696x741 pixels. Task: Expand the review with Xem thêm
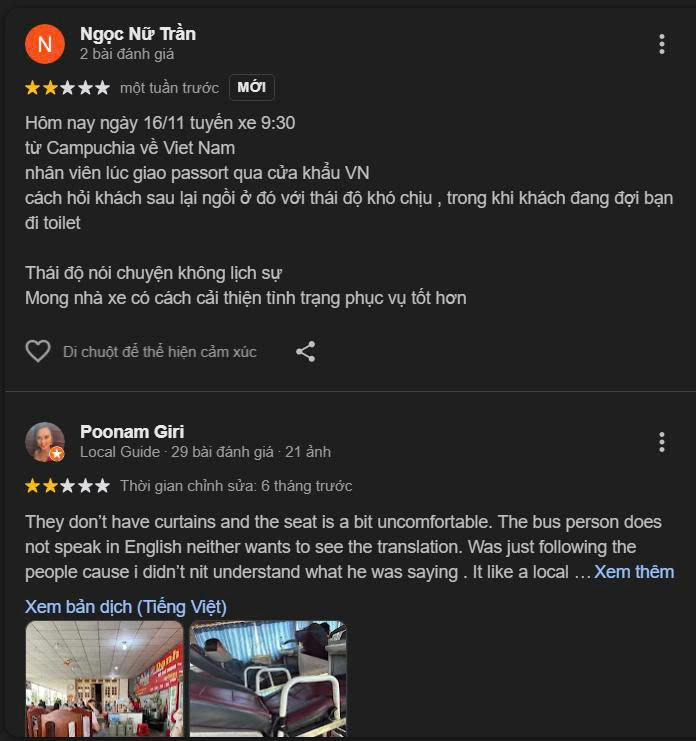point(634,572)
